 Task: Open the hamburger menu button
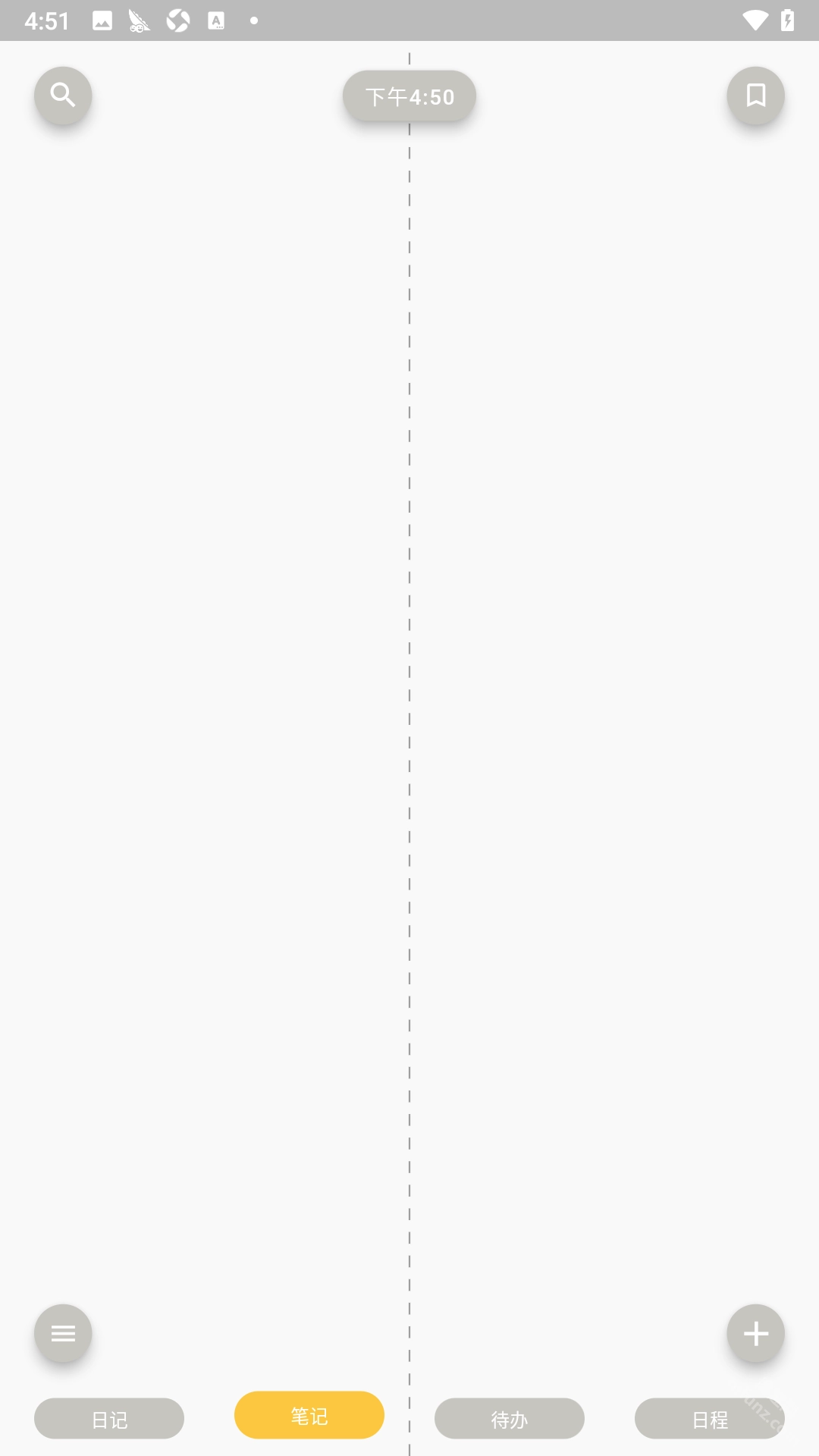tap(63, 1333)
